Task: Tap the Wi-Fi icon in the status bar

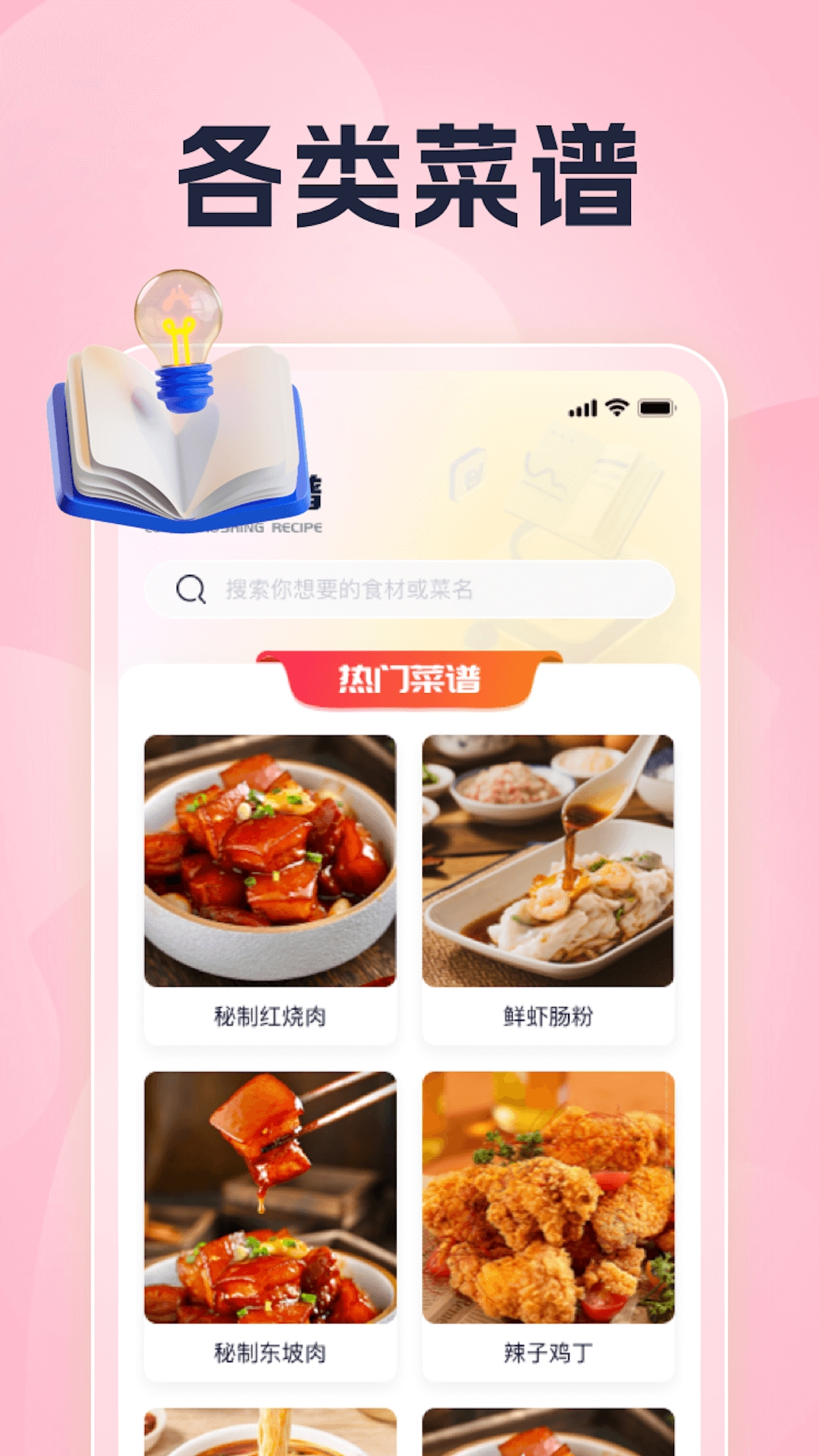Action: 618,407
